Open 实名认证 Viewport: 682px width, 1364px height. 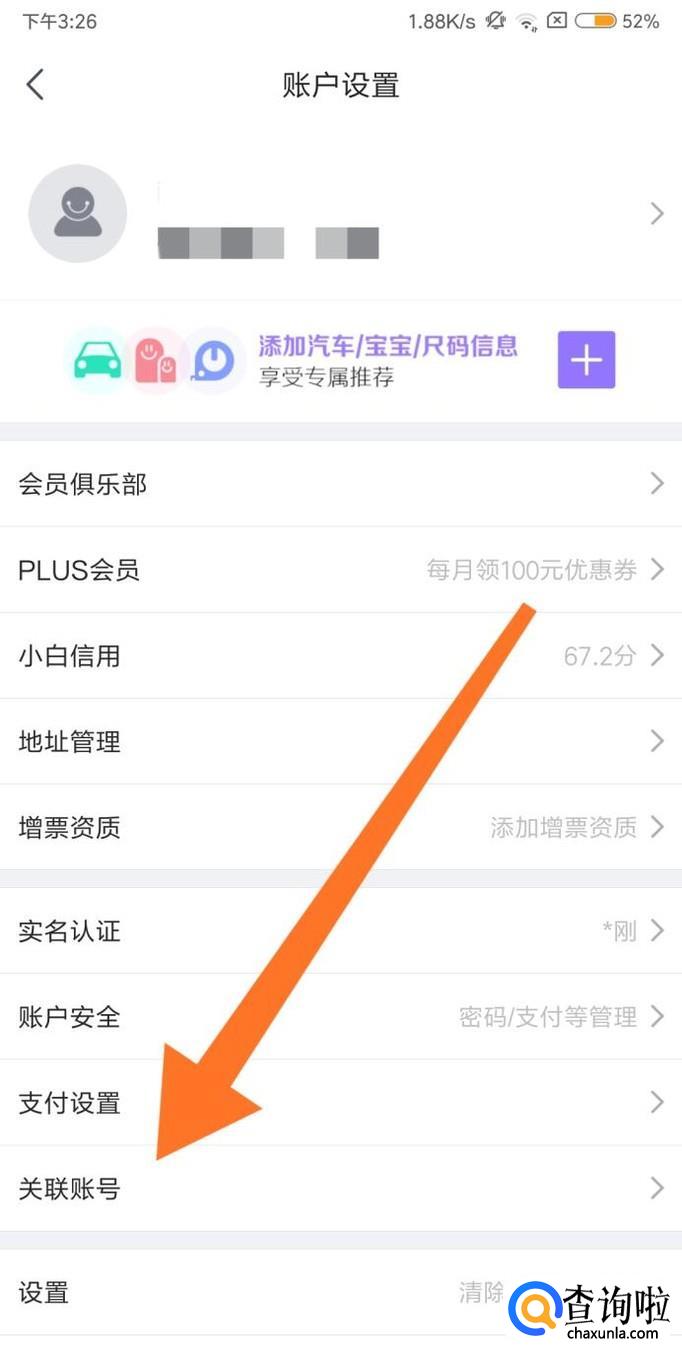click(x=341, y=931)
